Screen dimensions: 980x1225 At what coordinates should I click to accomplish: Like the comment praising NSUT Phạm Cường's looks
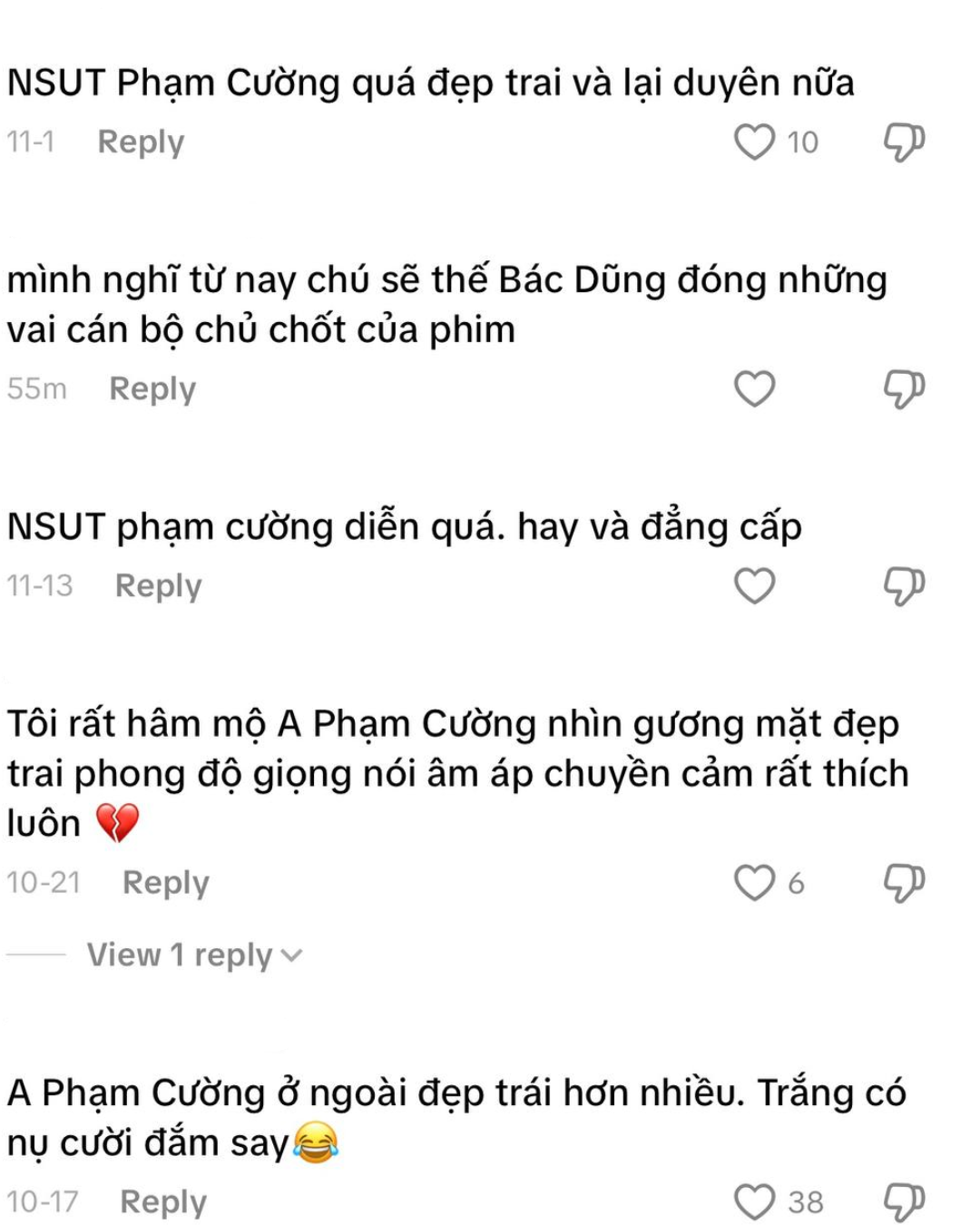pyautogui.click(x=754, y=141)
